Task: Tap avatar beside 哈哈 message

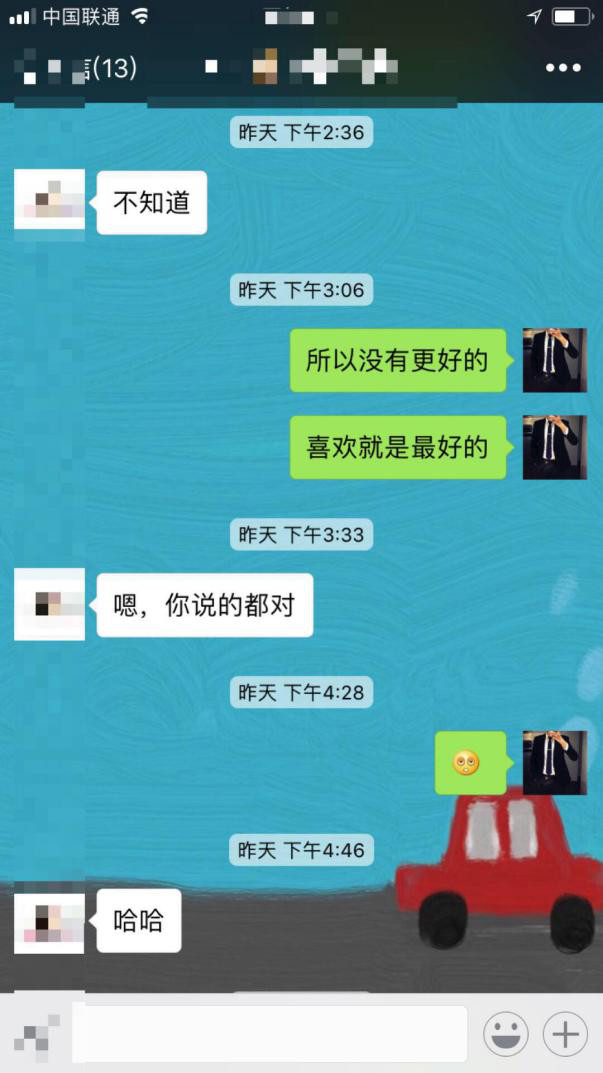Action: coord(49,920)
